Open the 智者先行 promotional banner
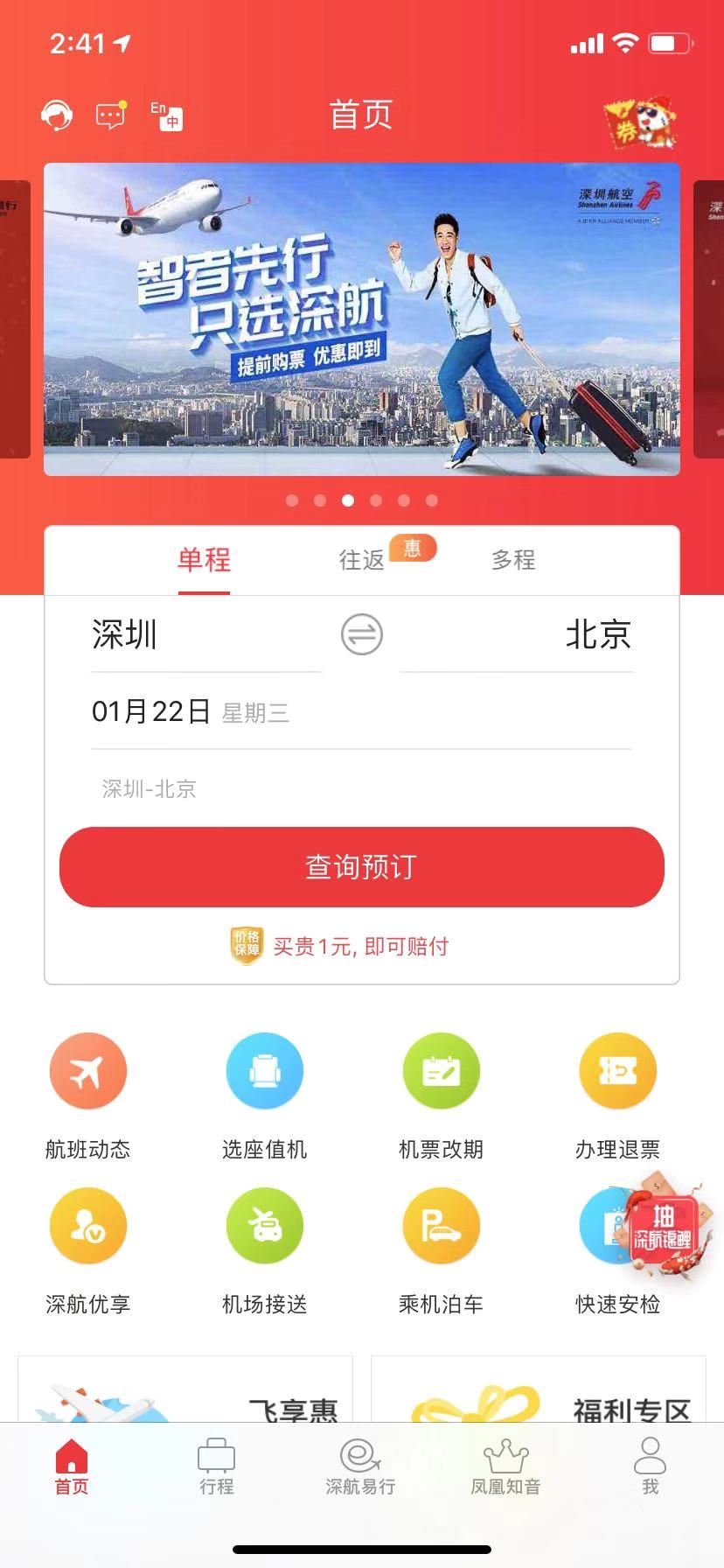 [361, 319]
